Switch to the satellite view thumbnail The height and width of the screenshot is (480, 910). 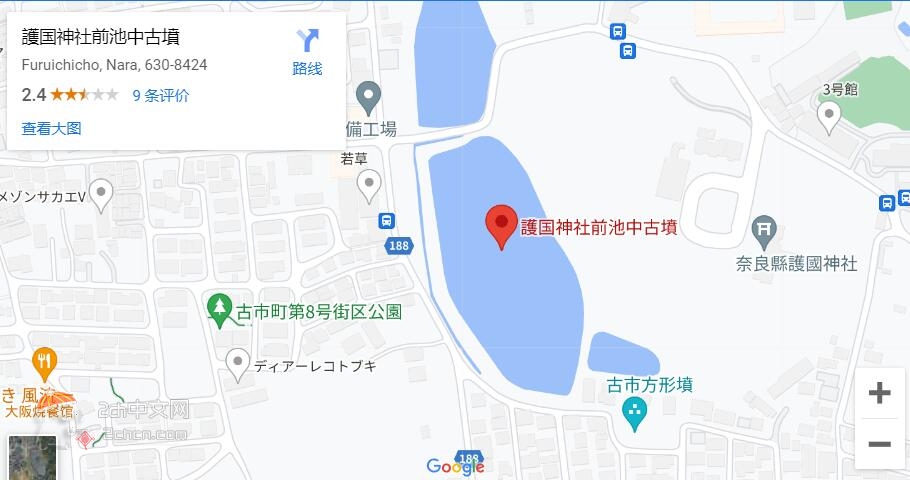(33, 457)
